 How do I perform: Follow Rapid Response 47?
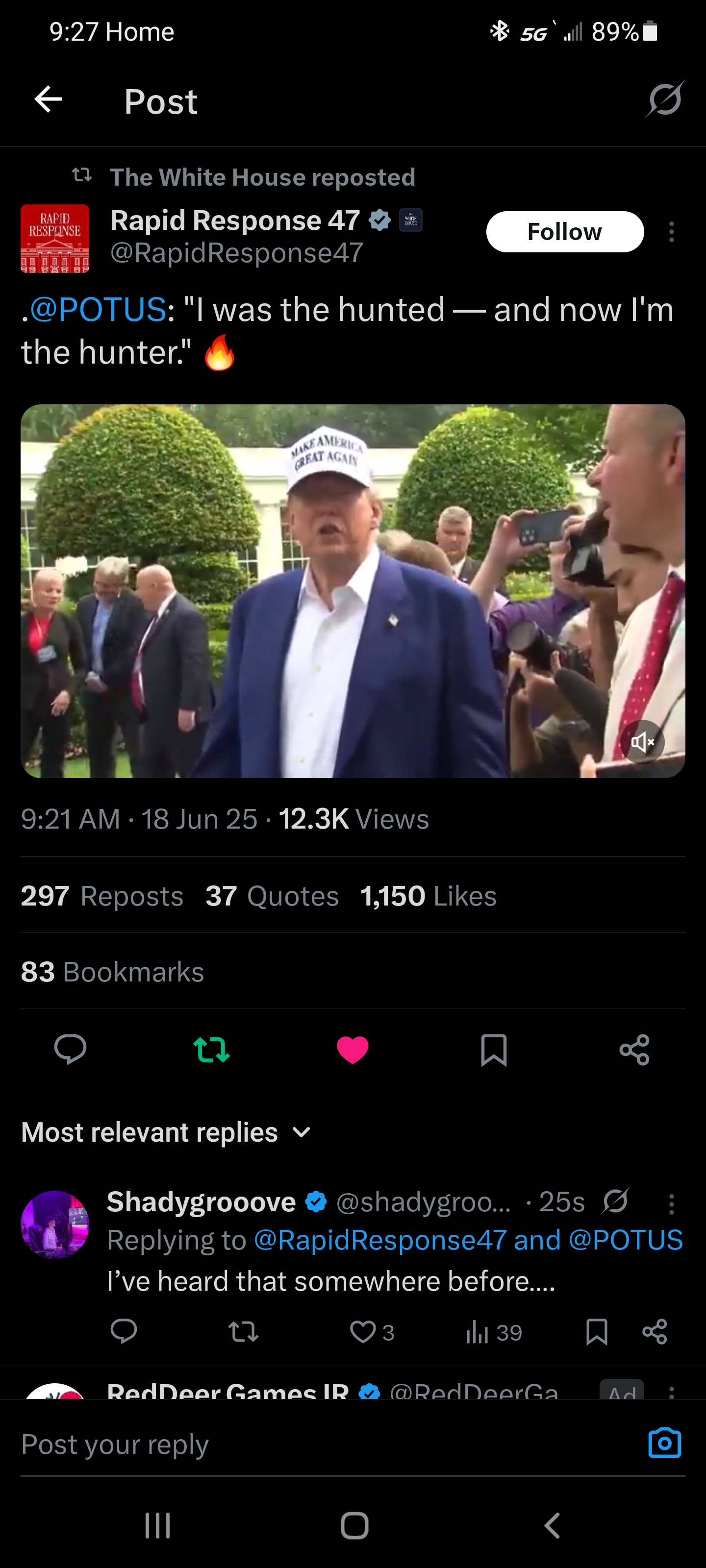pos(564,232)
